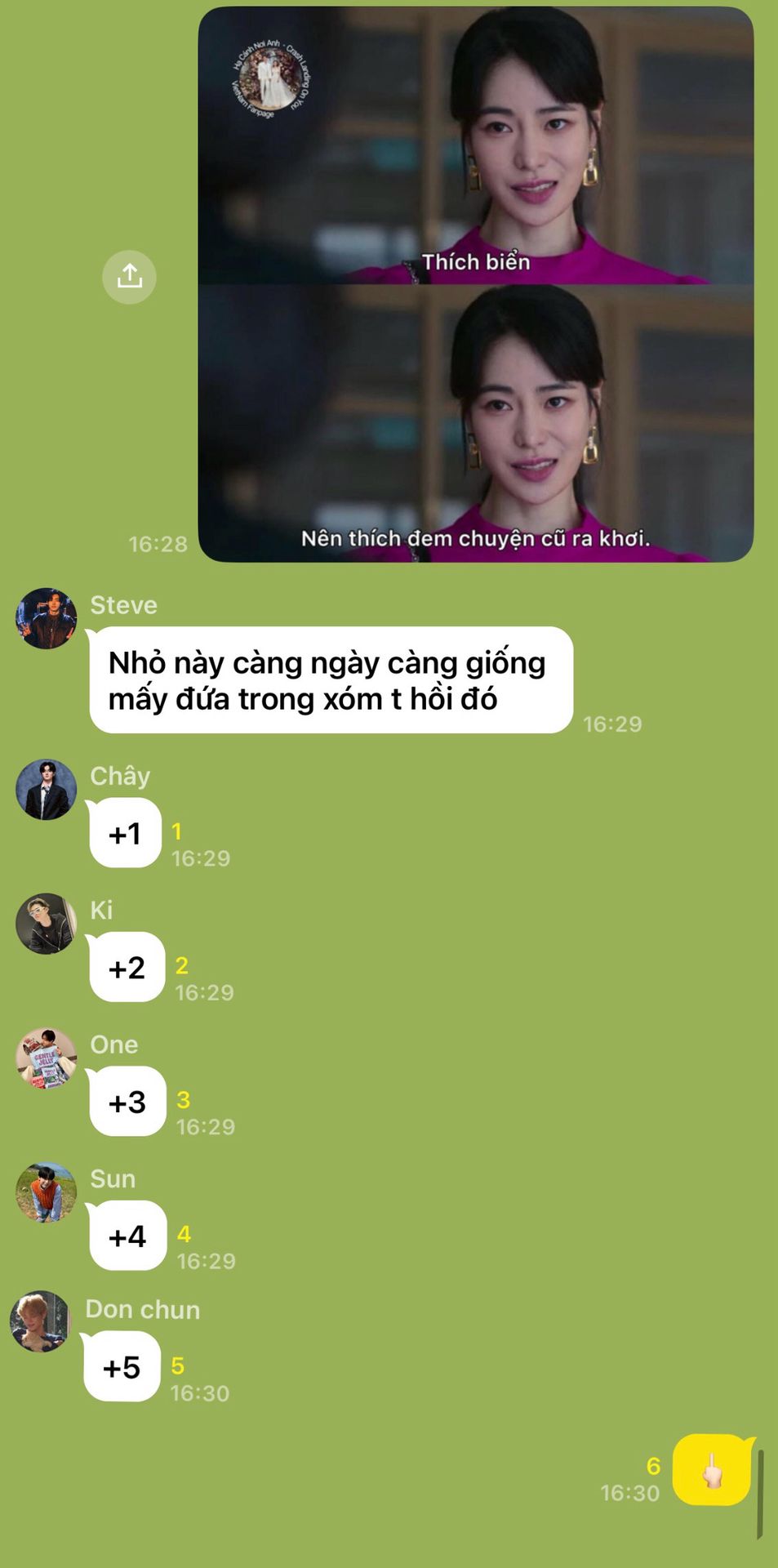Open the profile of One
The width and height of the screenshot is (778, 1568).
[x=47, y=1058]
